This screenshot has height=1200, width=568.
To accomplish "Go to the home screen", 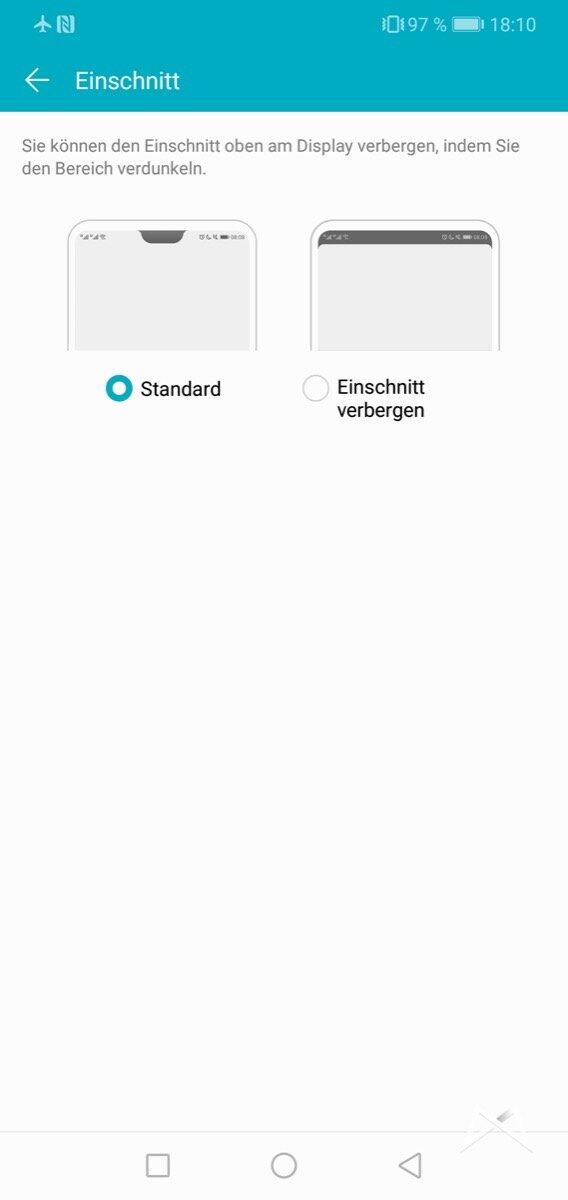I will [x=284, y=1165].
